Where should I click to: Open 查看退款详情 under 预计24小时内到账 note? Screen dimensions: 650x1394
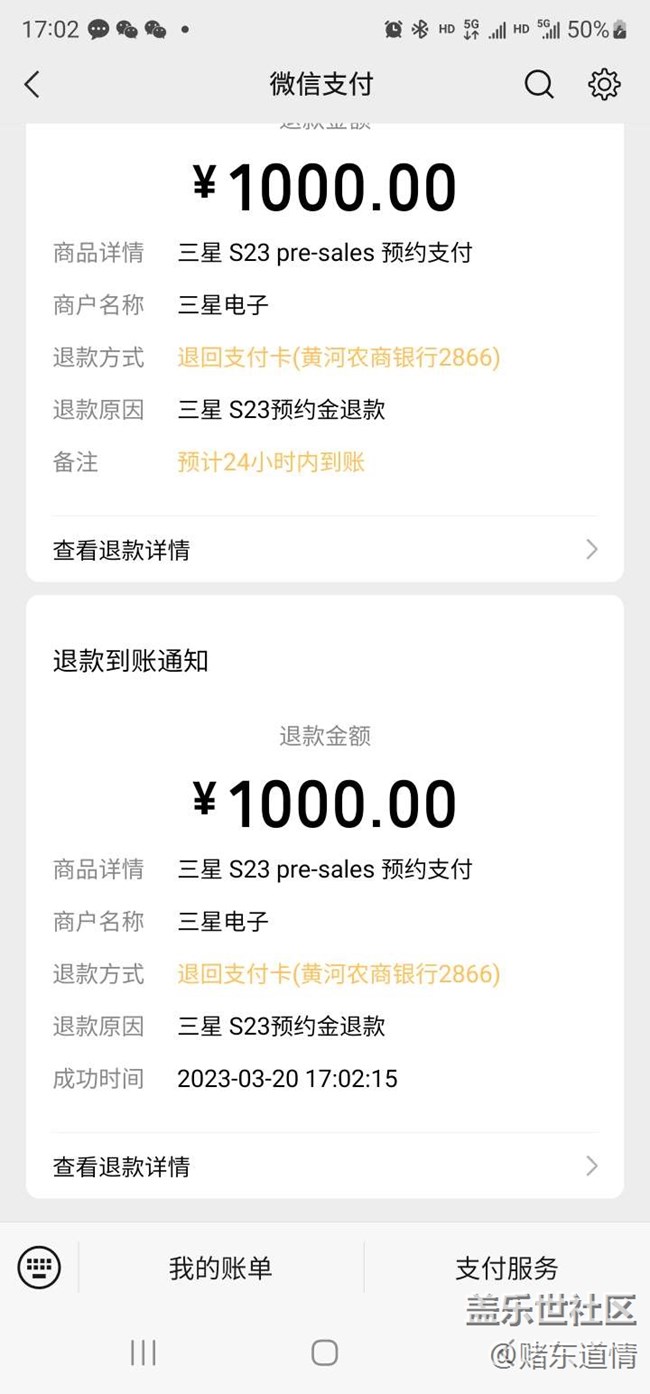324,549
